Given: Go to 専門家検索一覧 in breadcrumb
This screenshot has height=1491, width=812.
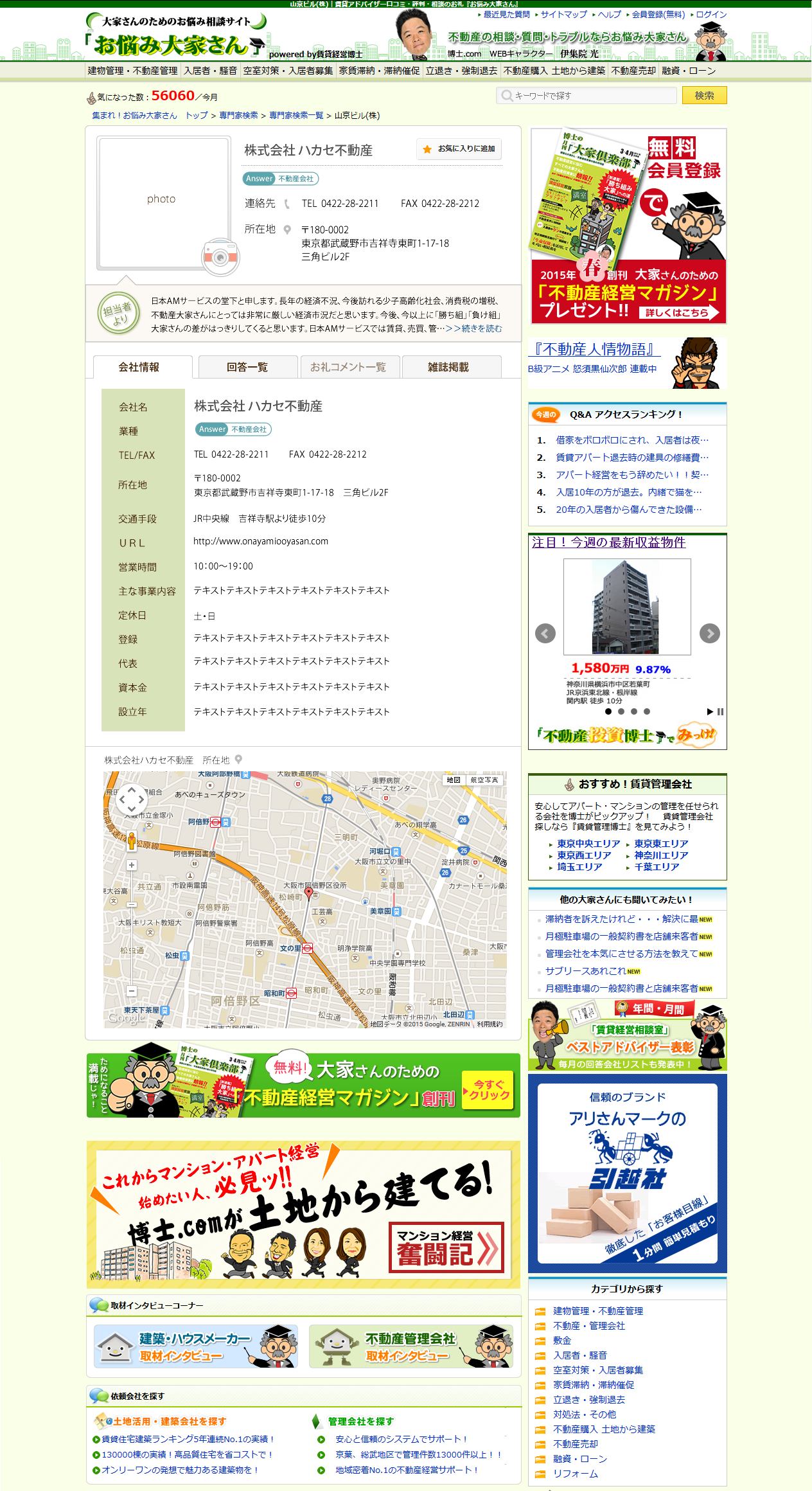Looking at the screenshot, I should tap(296, 116).
